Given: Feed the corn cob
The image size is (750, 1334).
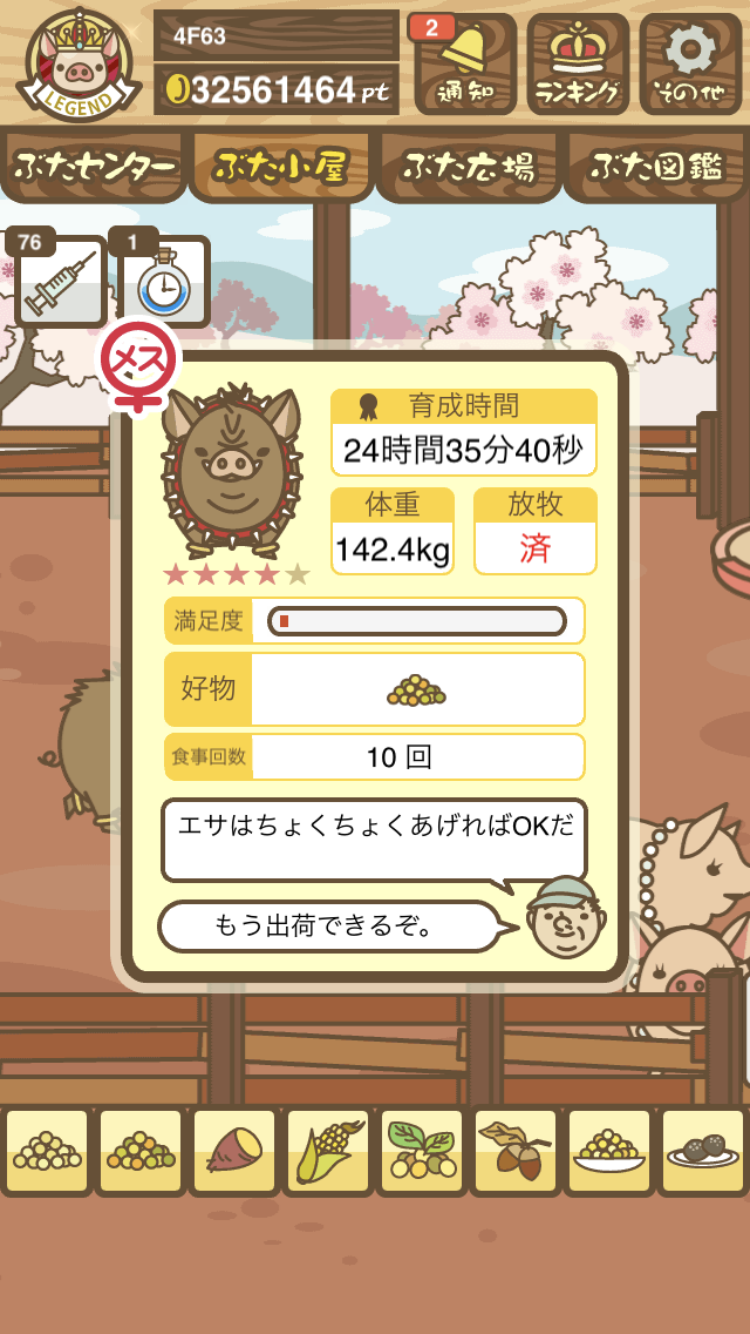Looking at the screenshot, I should (327, 1151).
